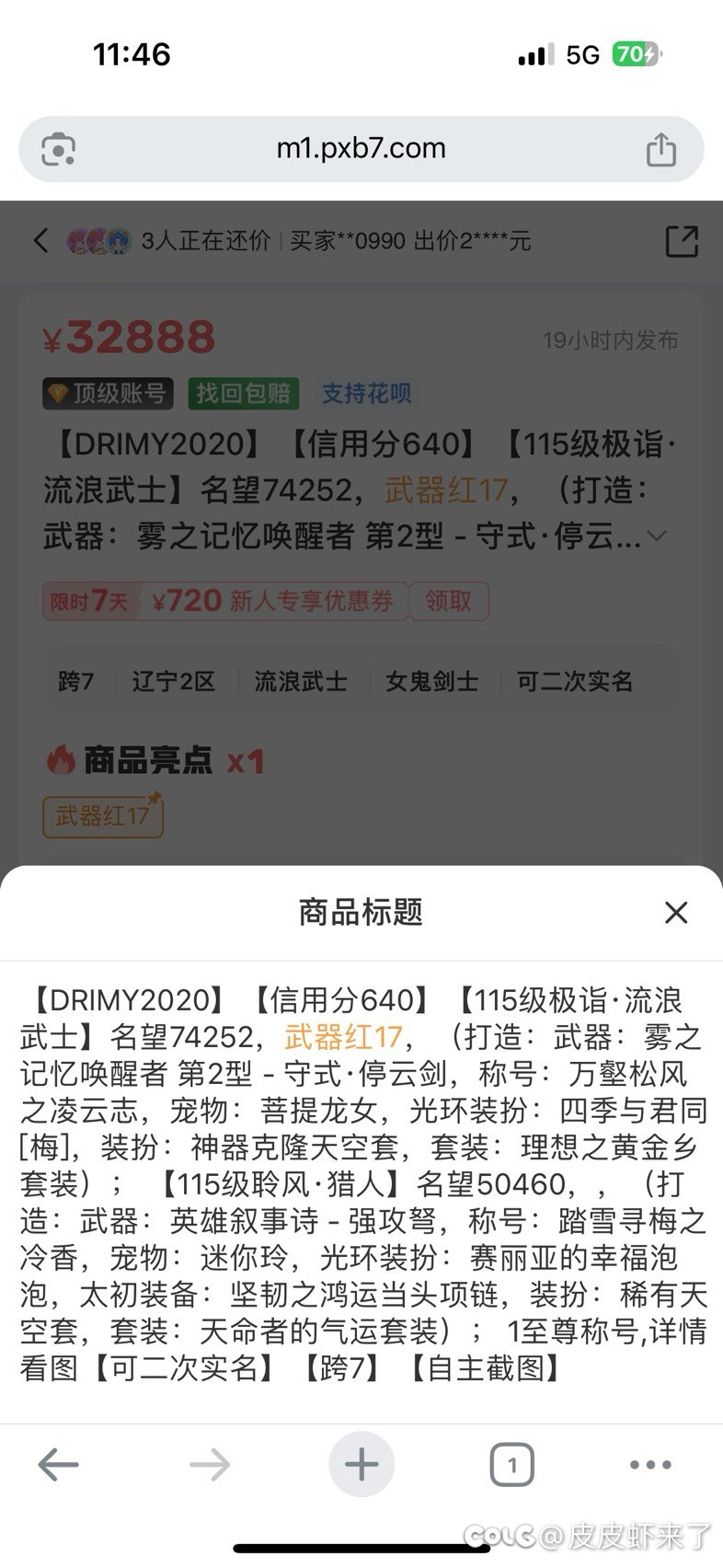Open the plus button in bottom toolbar
This screenshot has width=723, height=1568.
coord(361,1464)
